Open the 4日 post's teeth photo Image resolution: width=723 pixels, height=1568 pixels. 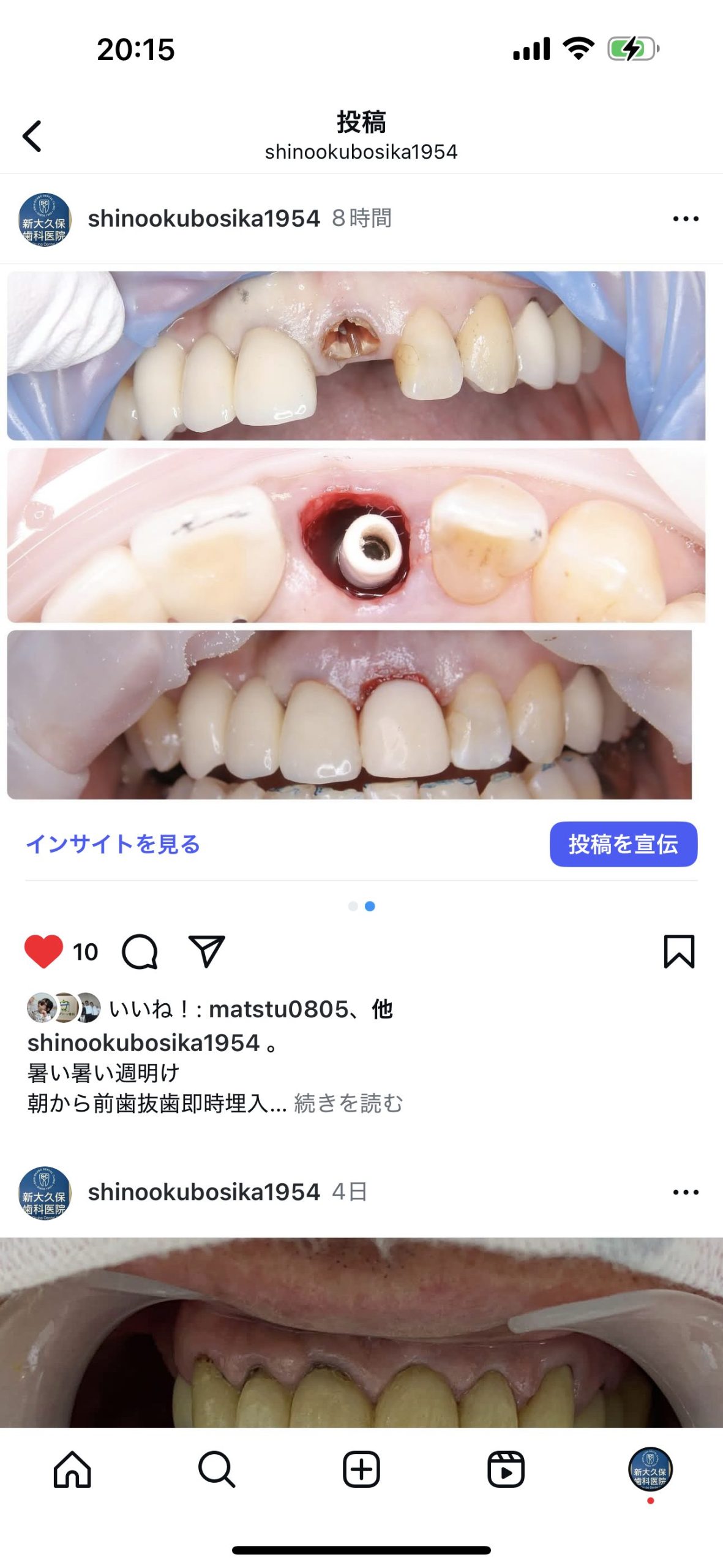tap(361, 1332)
